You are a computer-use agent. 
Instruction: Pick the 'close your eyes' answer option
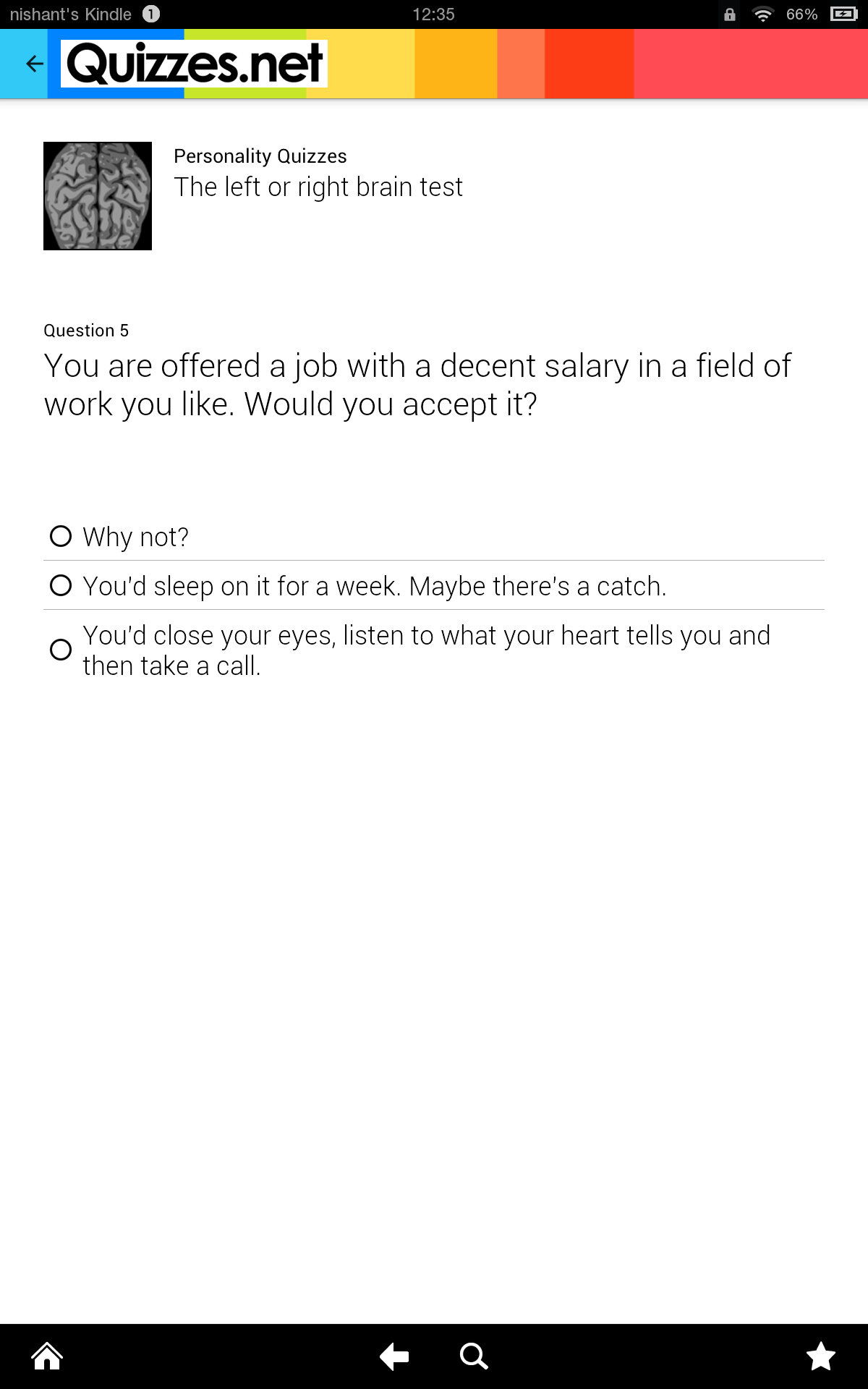(61, 650)
